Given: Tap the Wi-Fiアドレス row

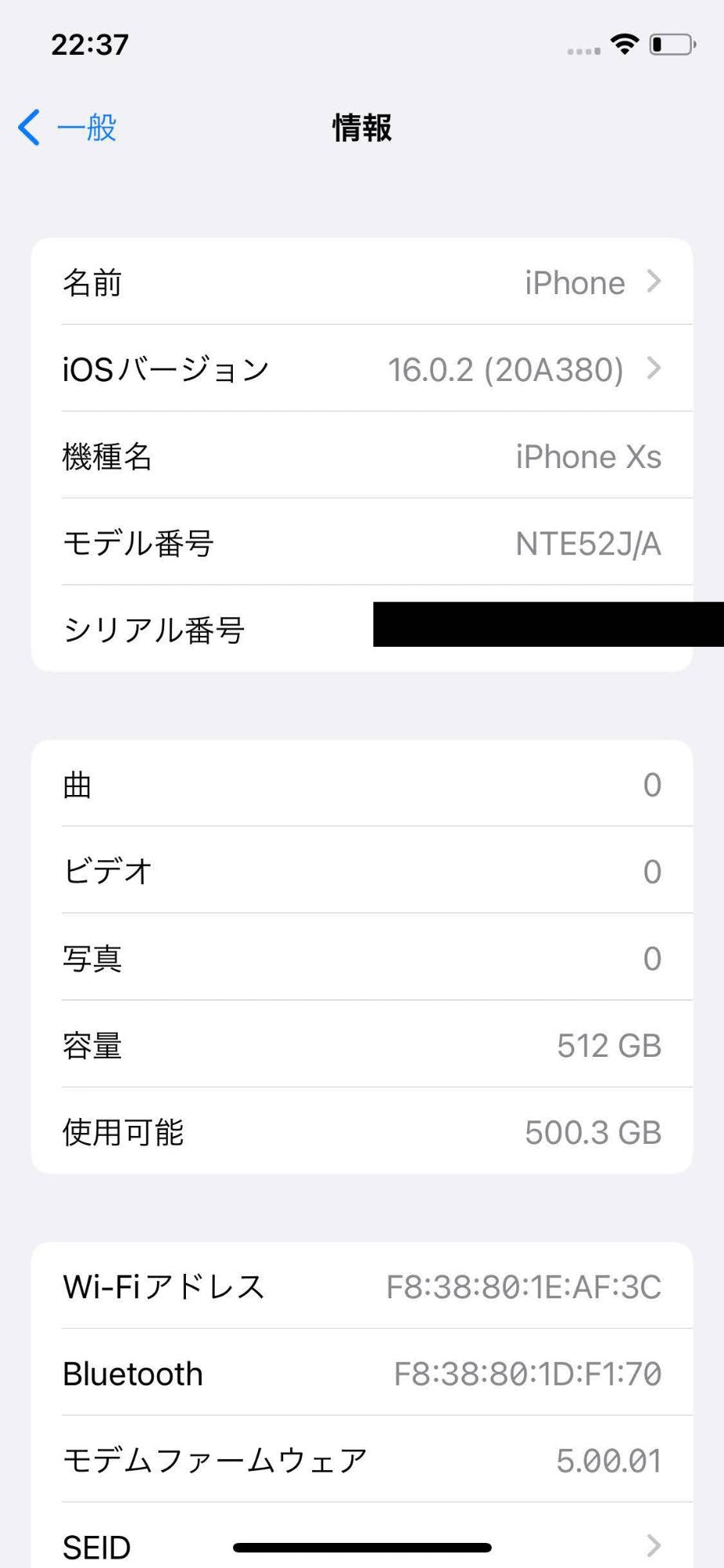Looking at the screenshot, I should pyautogui.click(x=361, y=1286).
